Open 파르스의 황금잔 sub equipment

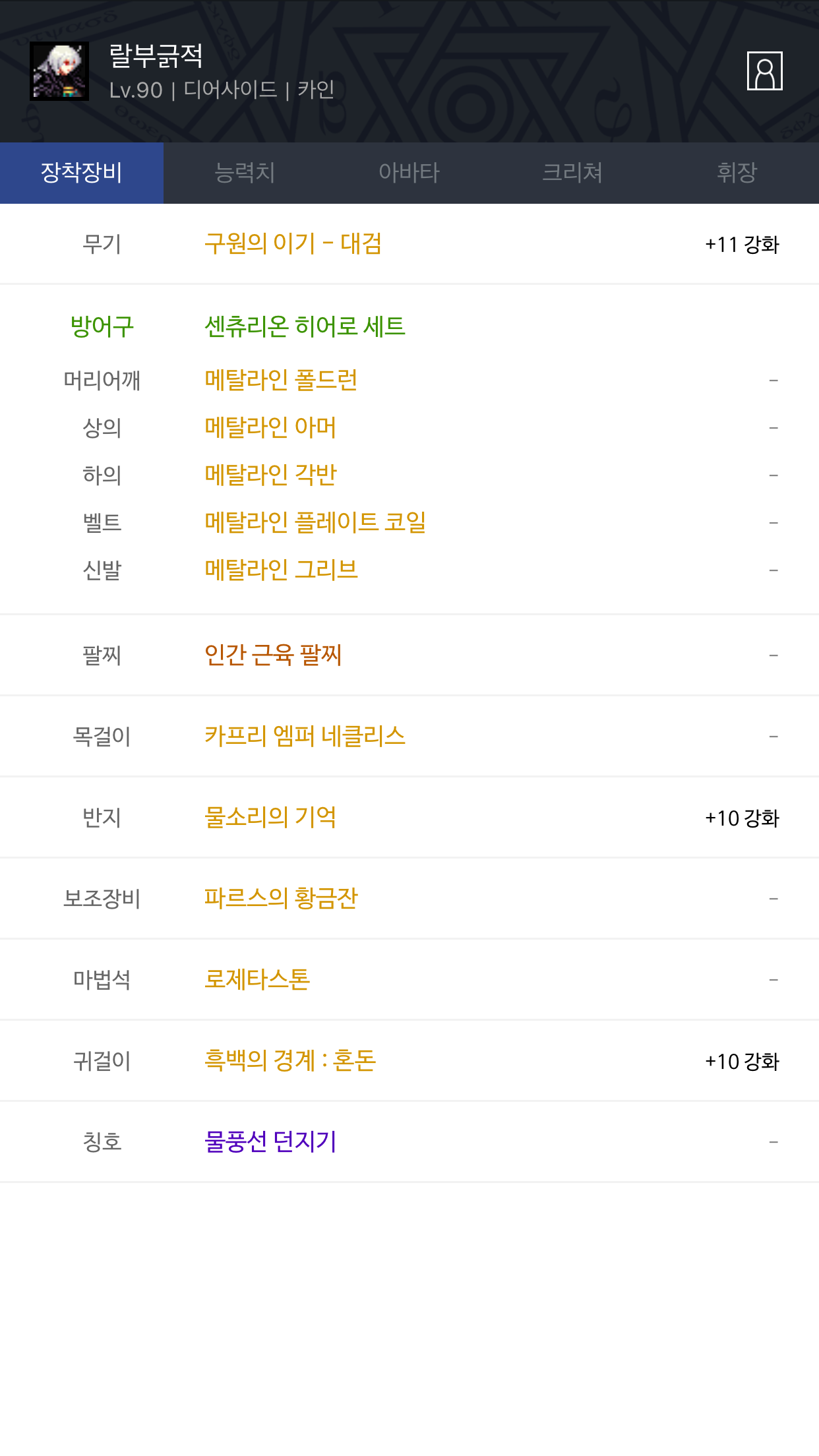pos(281,898)
